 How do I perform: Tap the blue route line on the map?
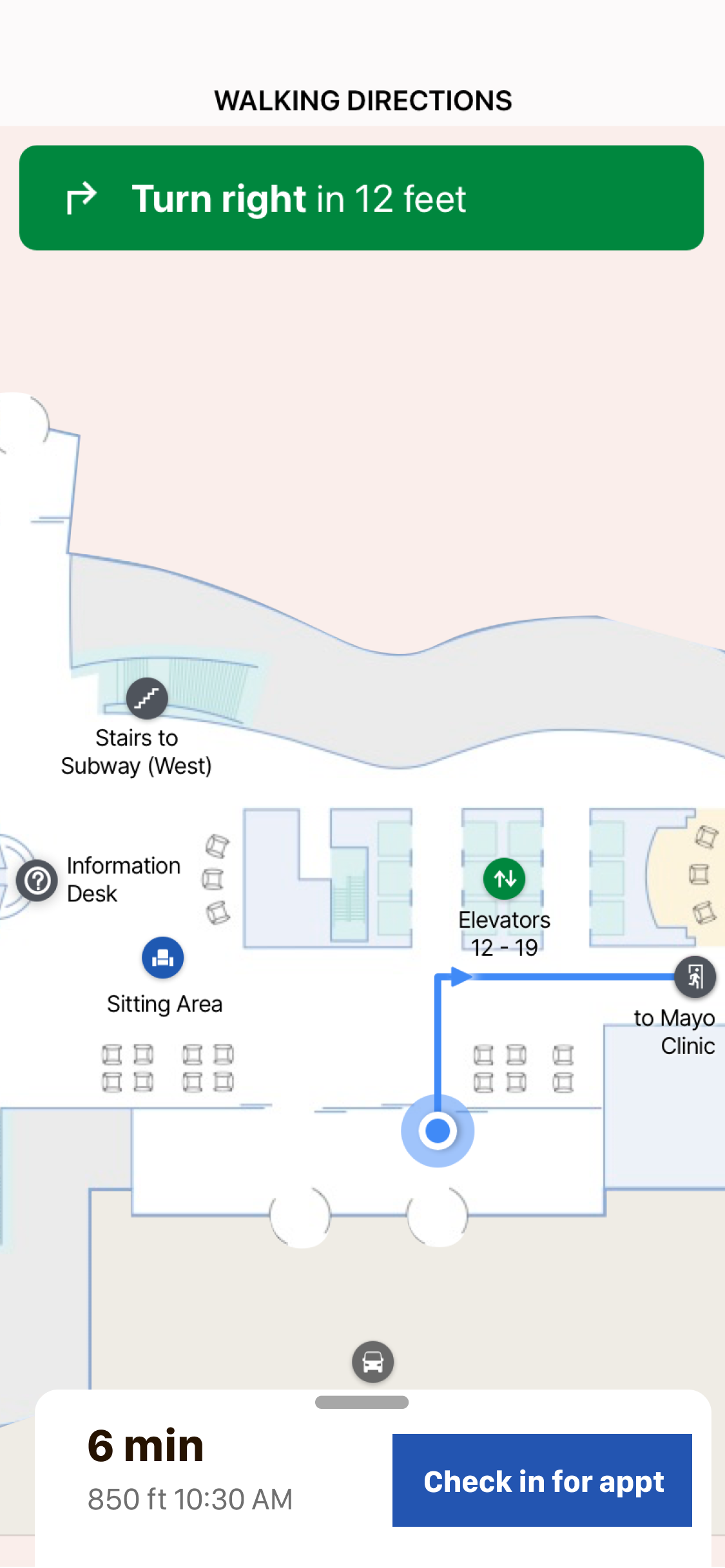567,977
